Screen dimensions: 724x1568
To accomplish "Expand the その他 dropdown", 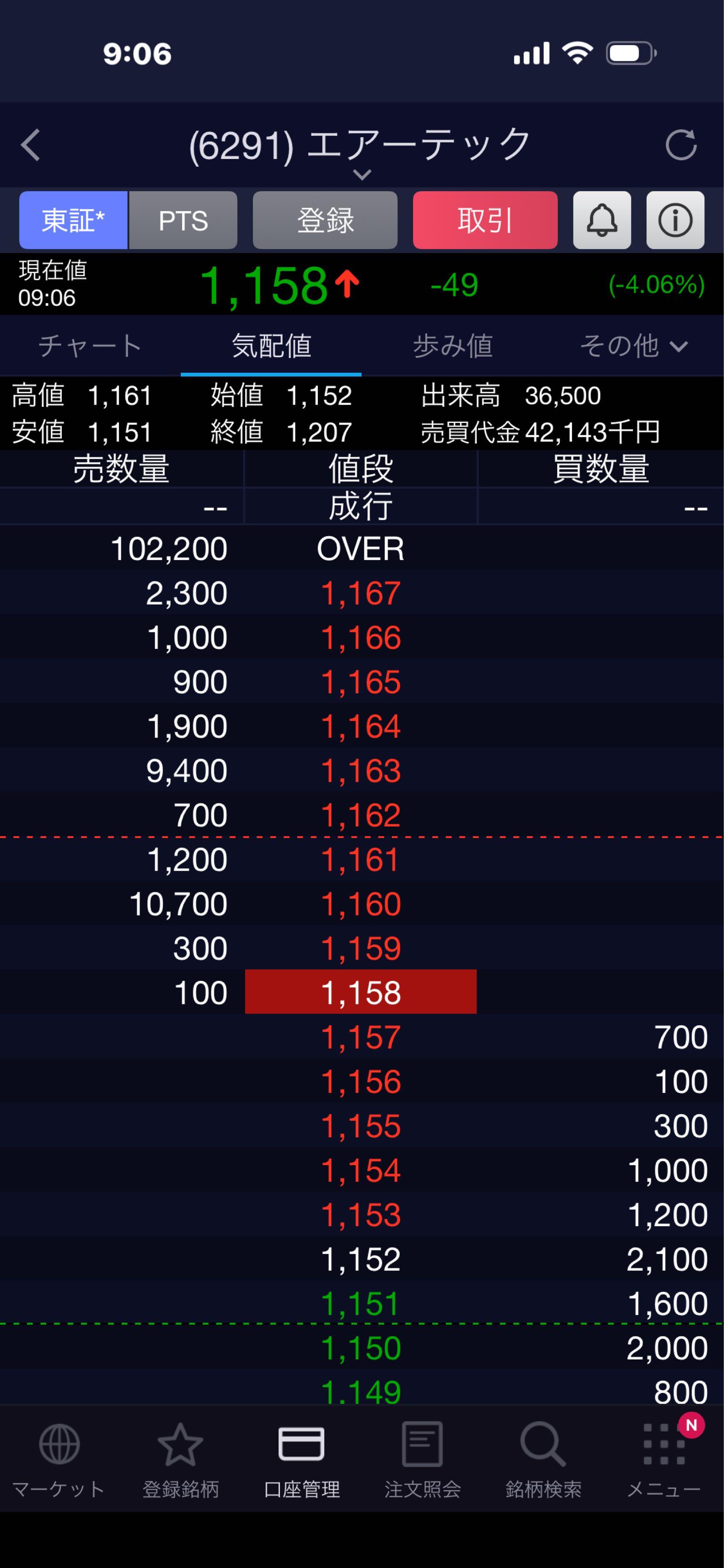I will (633, 346).
